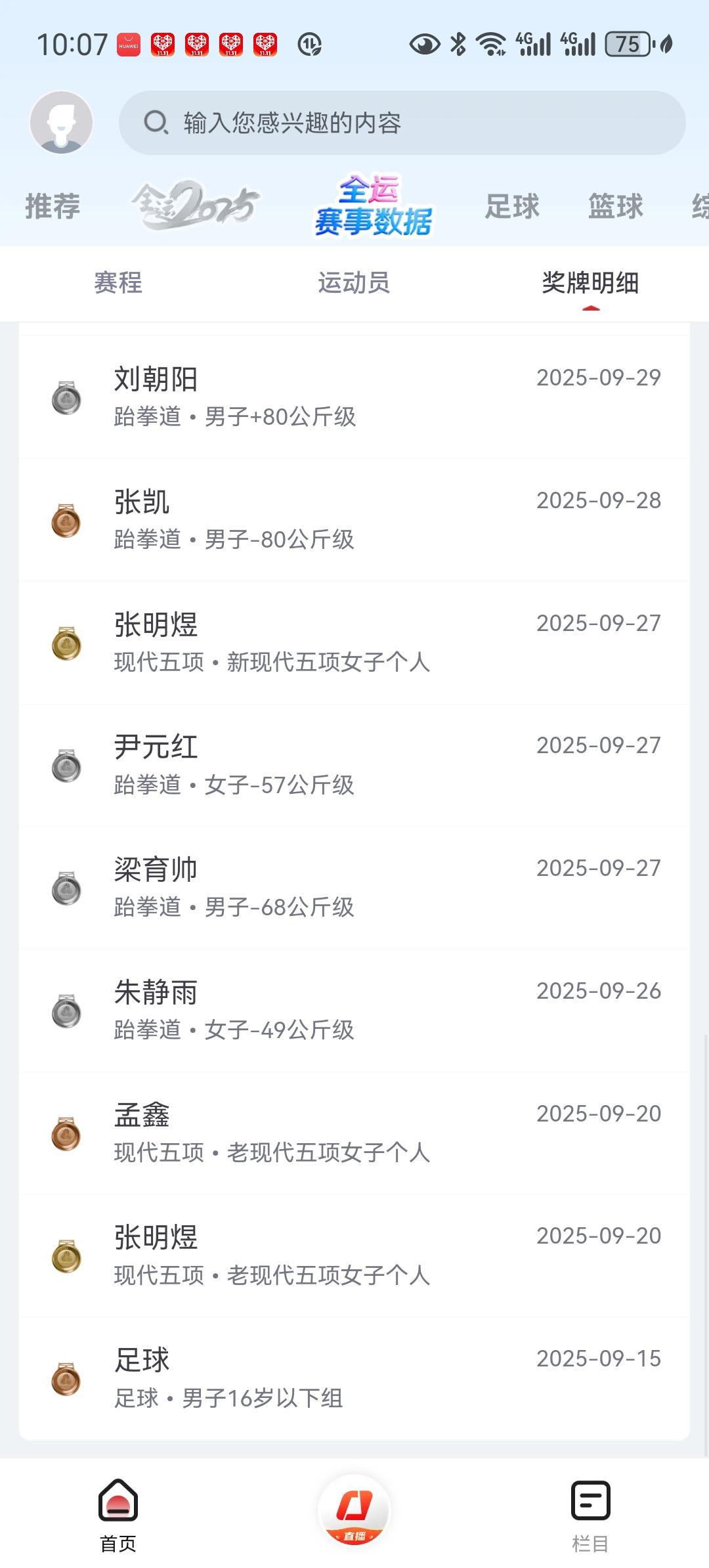Image resolution: width=709 pixels, height=1568 pixels.
Task: Open 朱静雨's medal entry
Action: [354, 1011]
